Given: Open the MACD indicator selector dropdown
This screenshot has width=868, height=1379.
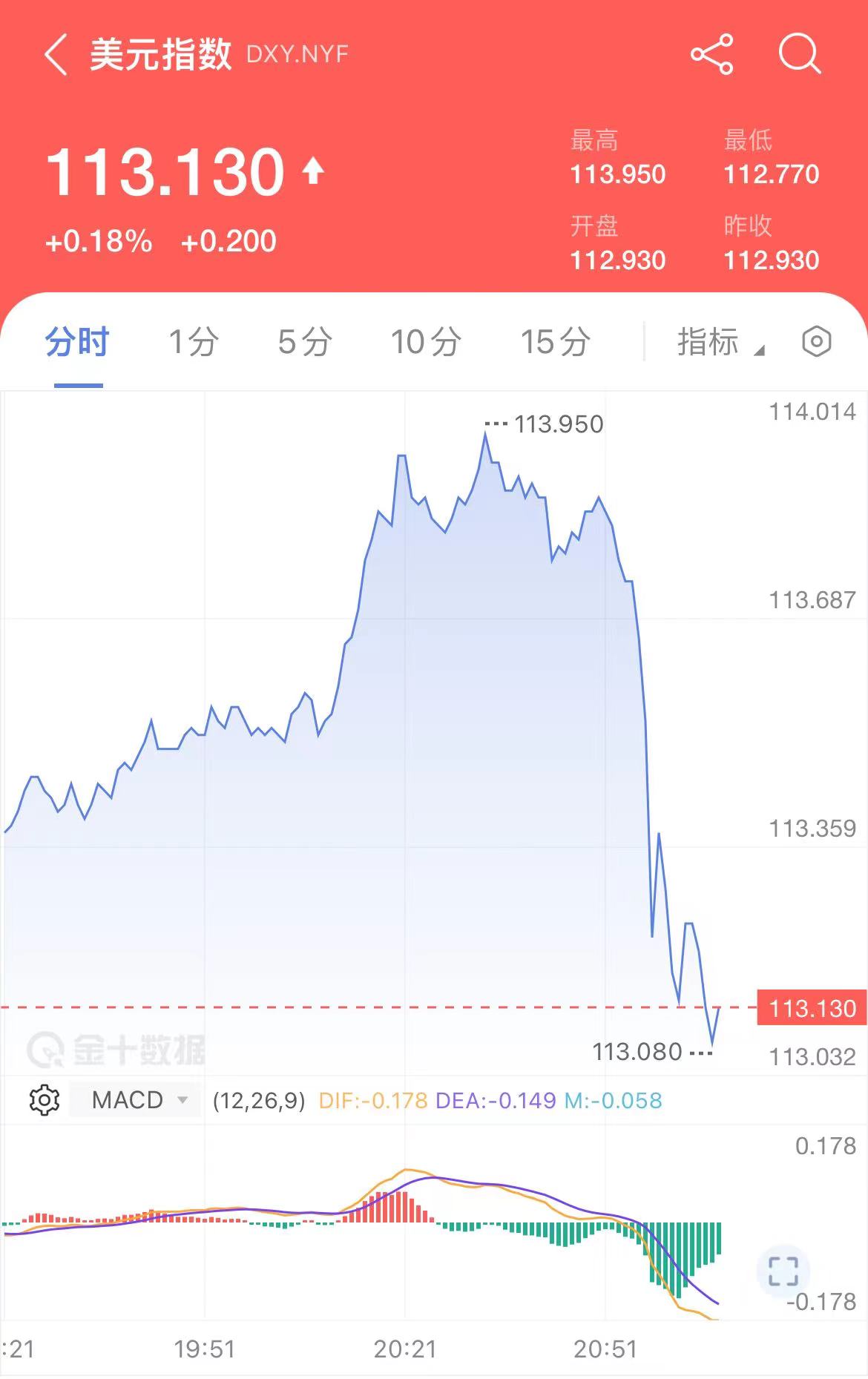Looking at the screenshot, I should pos(135,1099).
